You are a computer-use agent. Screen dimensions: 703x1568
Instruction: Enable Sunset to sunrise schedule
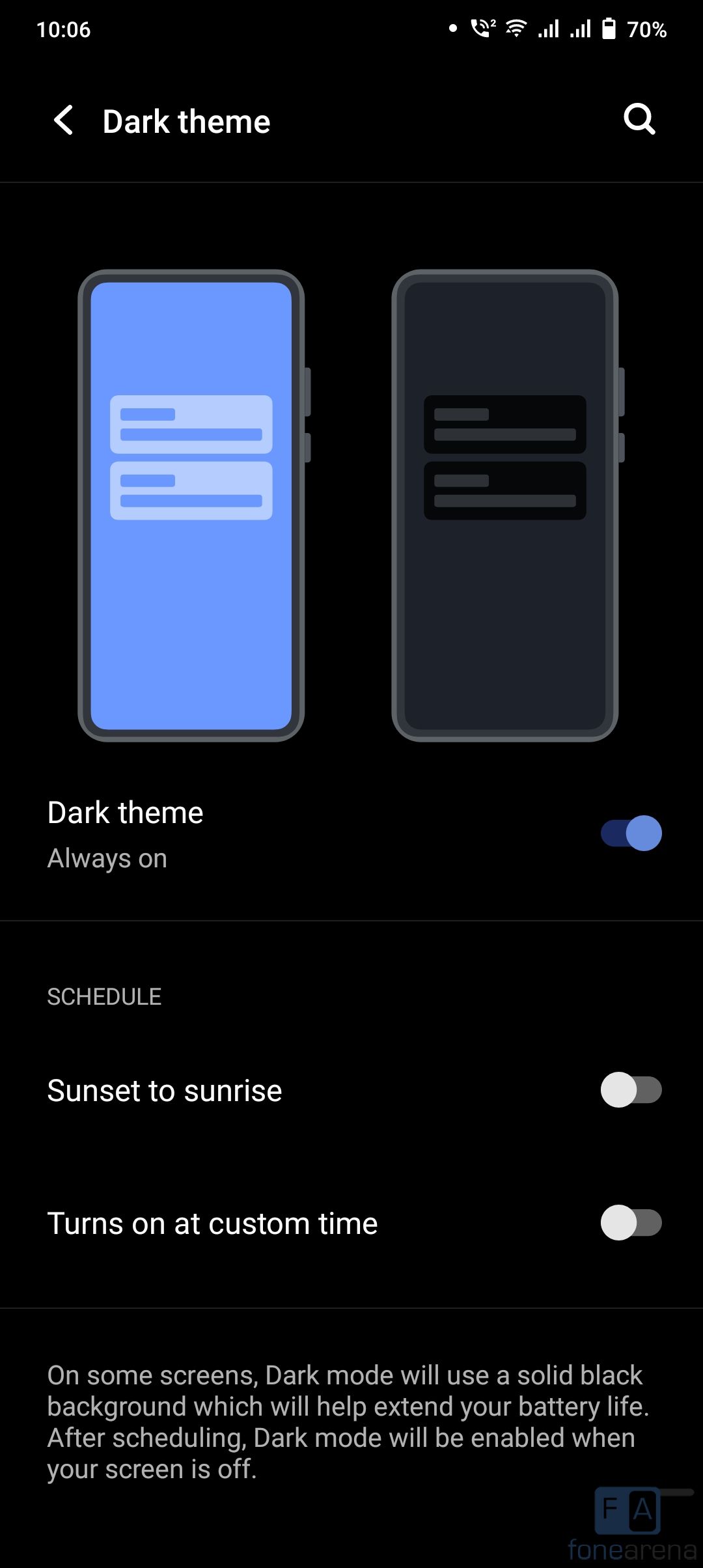(631, 1090)
